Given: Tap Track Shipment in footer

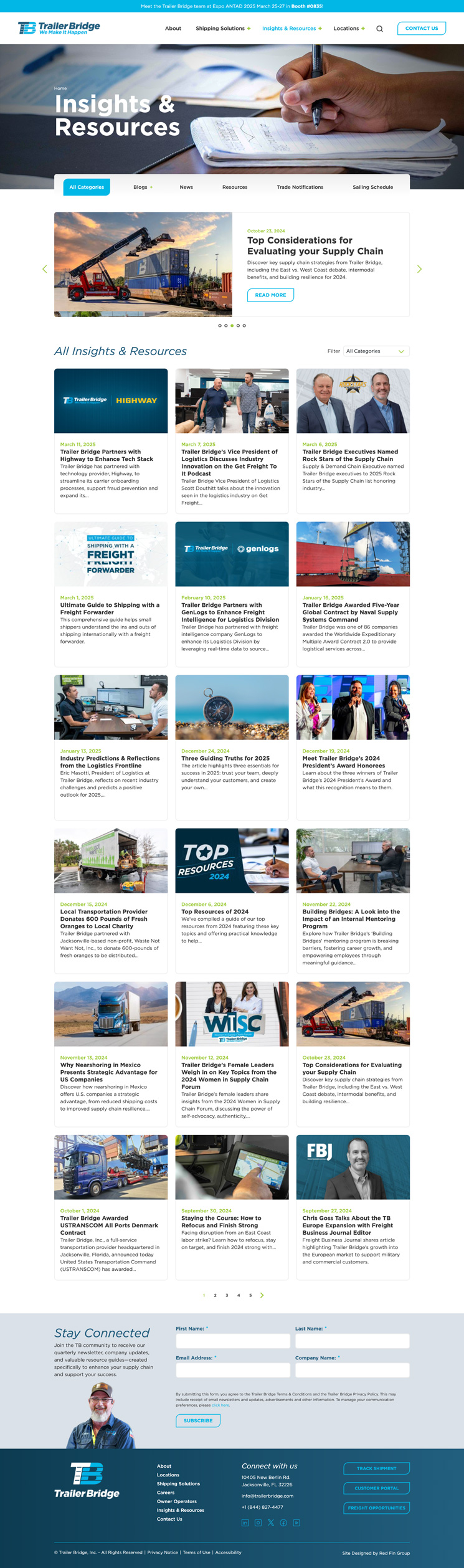Looking at the screenshot, I should point(376,1468).
